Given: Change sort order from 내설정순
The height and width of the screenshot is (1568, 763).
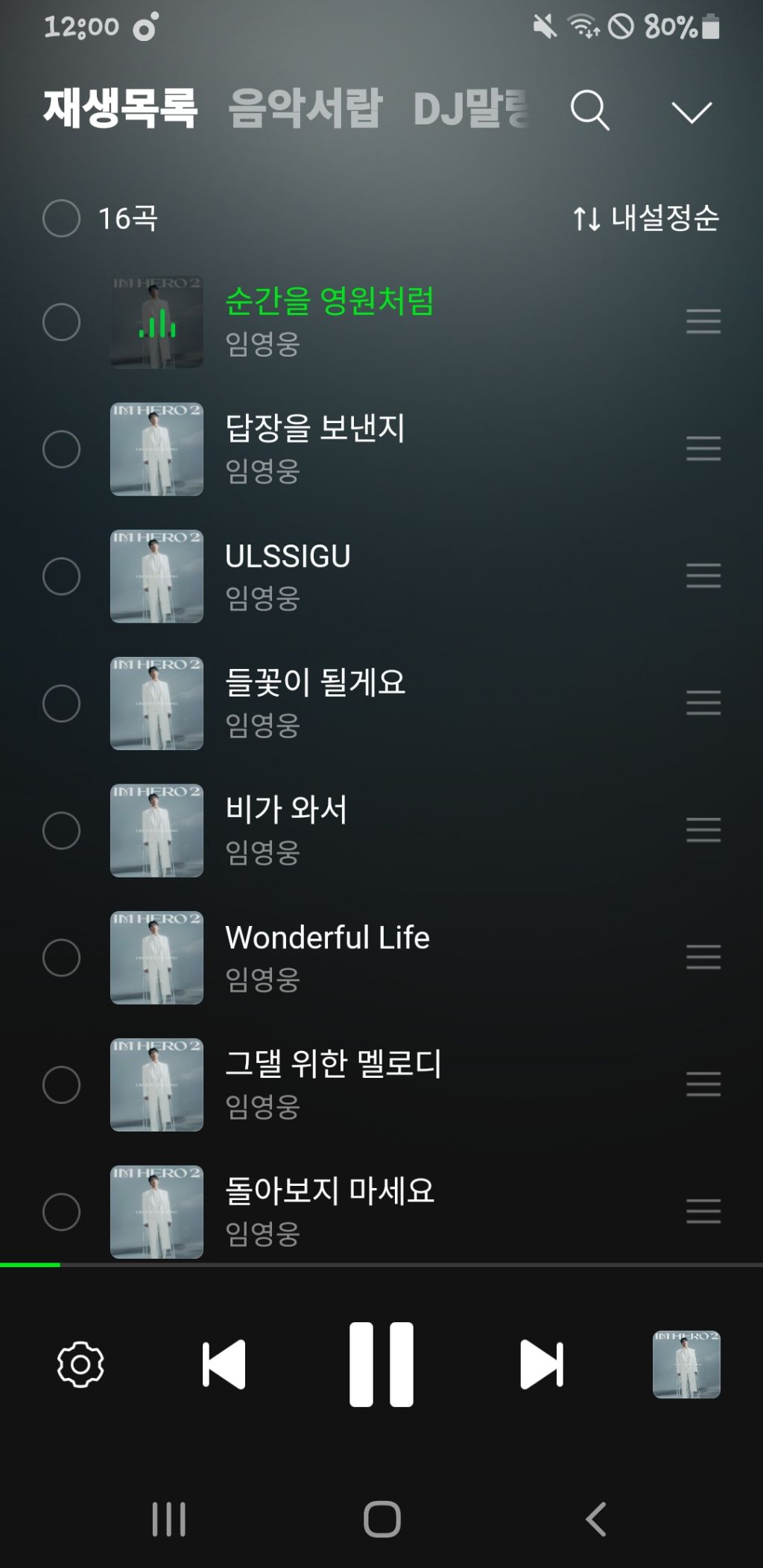Looking at the screenshot, I should click(646, 218).
